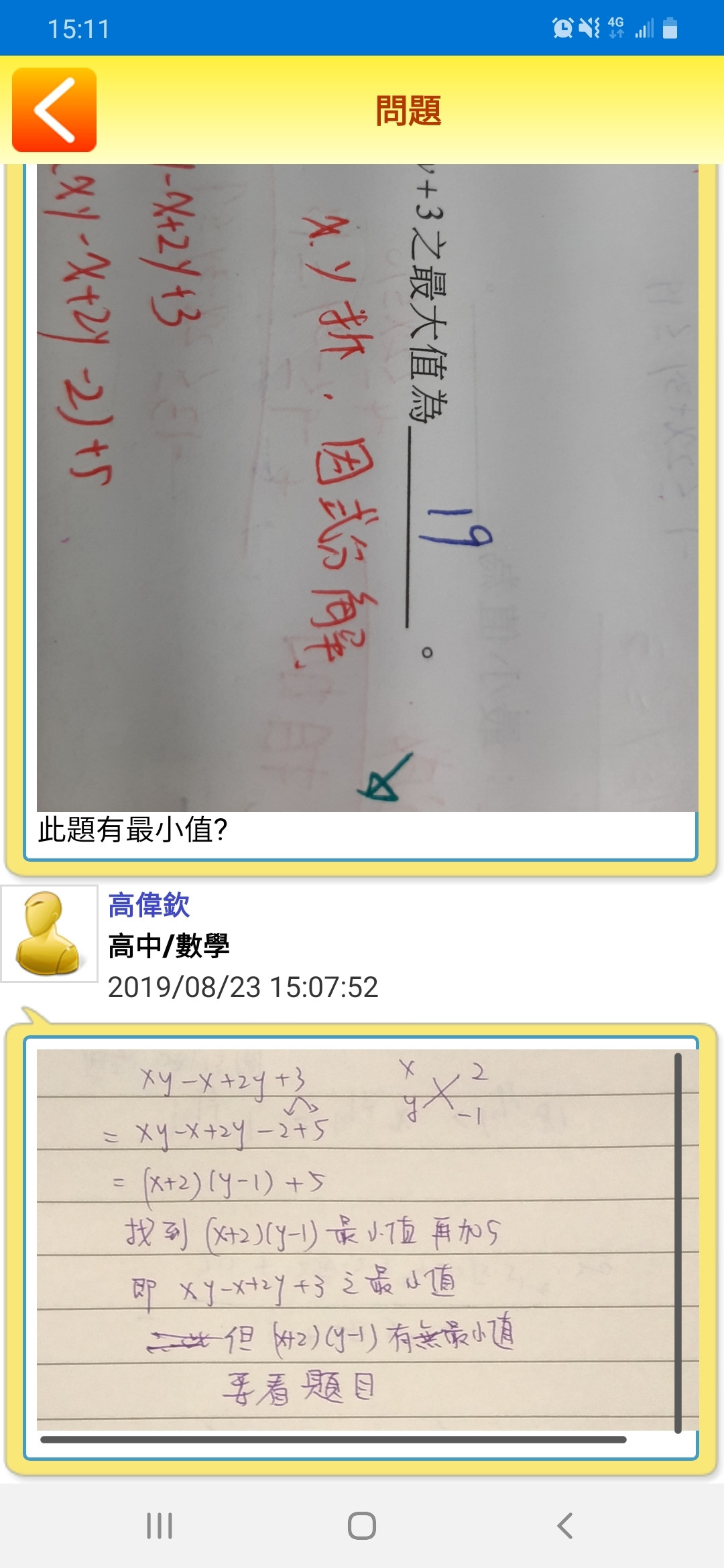Image resolution: width=724 pixels, height=1568 pixels.
Task: Go to the home screen
Action: pos(362,1526)
